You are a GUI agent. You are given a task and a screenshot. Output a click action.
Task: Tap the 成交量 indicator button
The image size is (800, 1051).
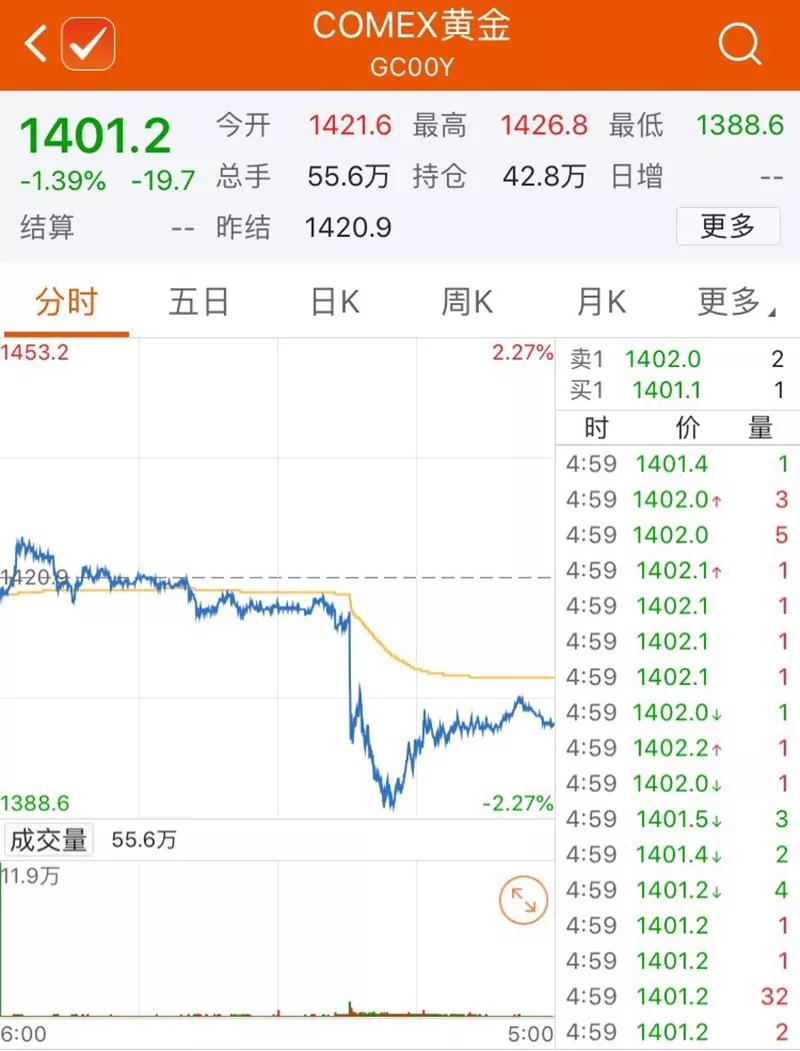[48, 840]
